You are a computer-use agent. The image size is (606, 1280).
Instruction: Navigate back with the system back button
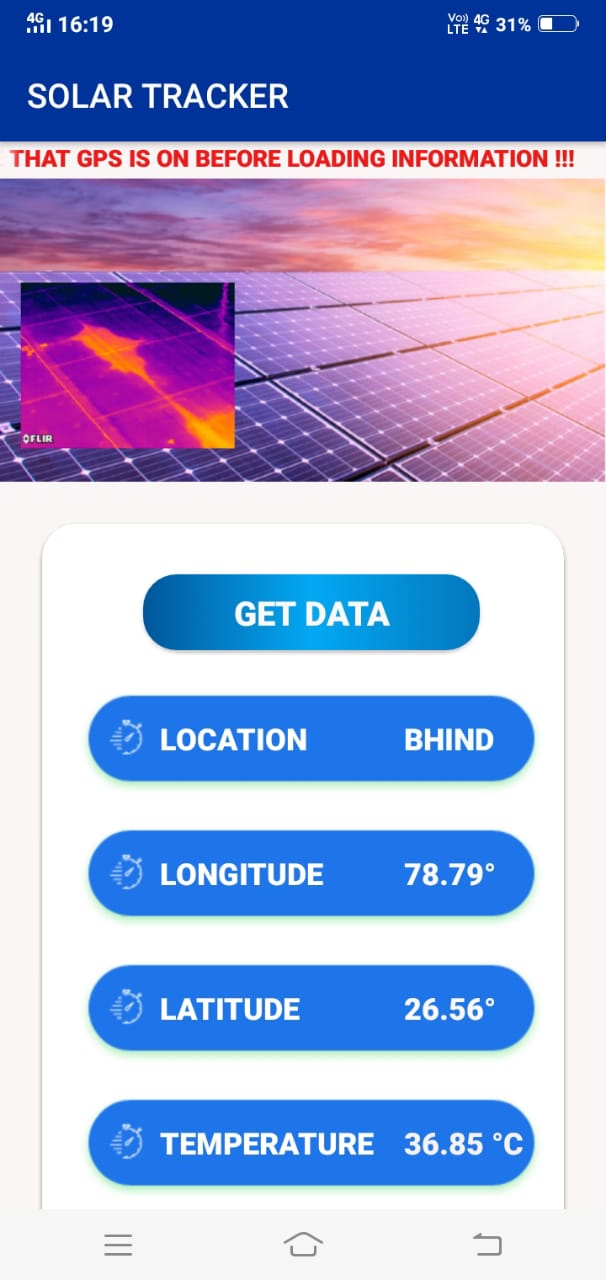click(487, 1244)
